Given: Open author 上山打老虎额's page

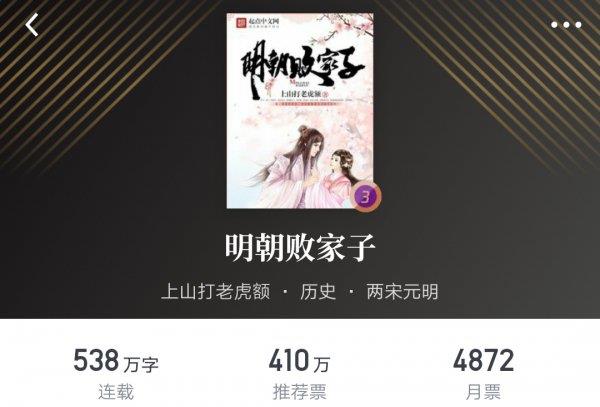Looking at the screenshot, I should pyautogui.click(x=215, y=292).
